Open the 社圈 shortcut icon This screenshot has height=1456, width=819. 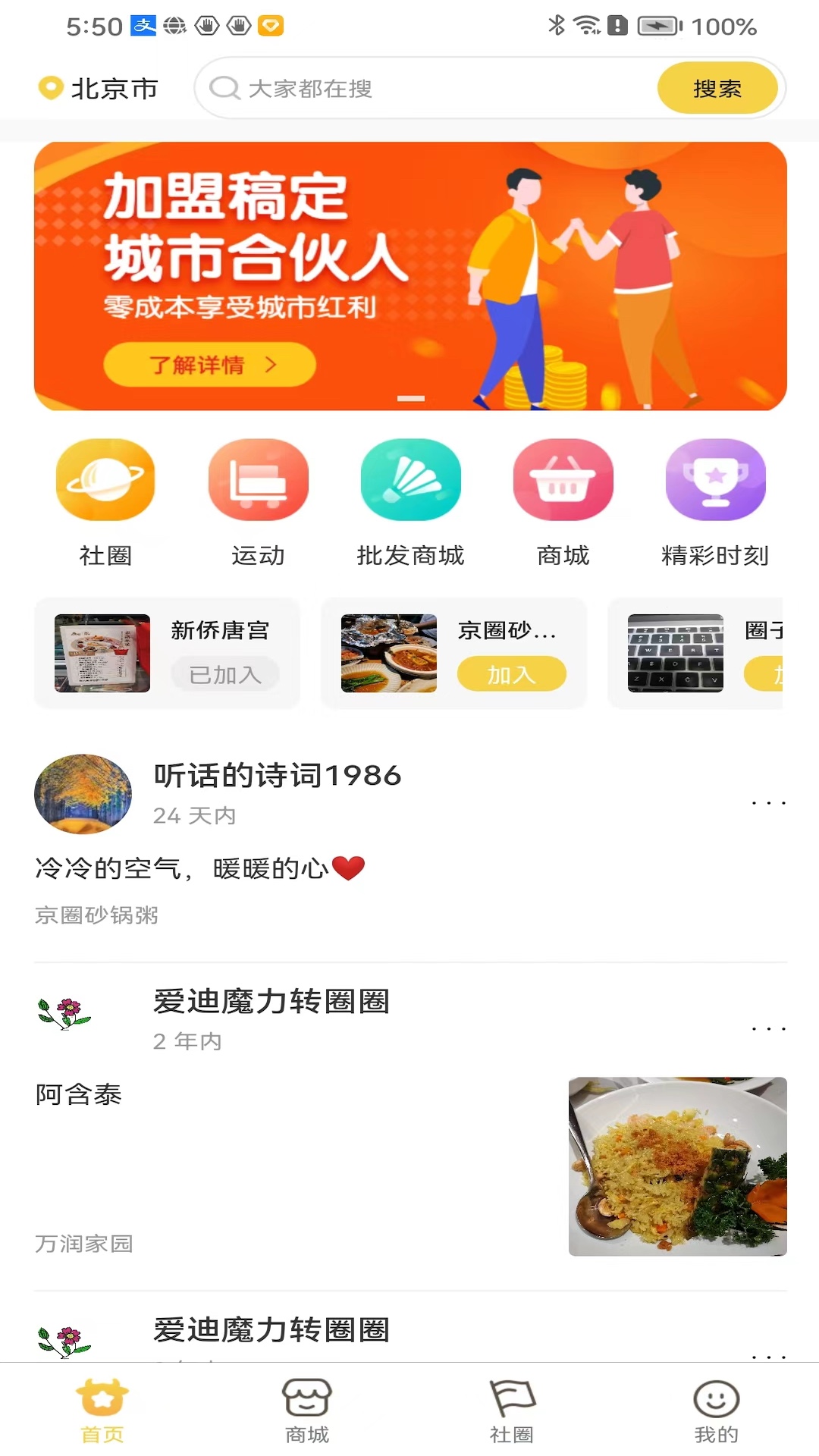(x=105, y=481)
